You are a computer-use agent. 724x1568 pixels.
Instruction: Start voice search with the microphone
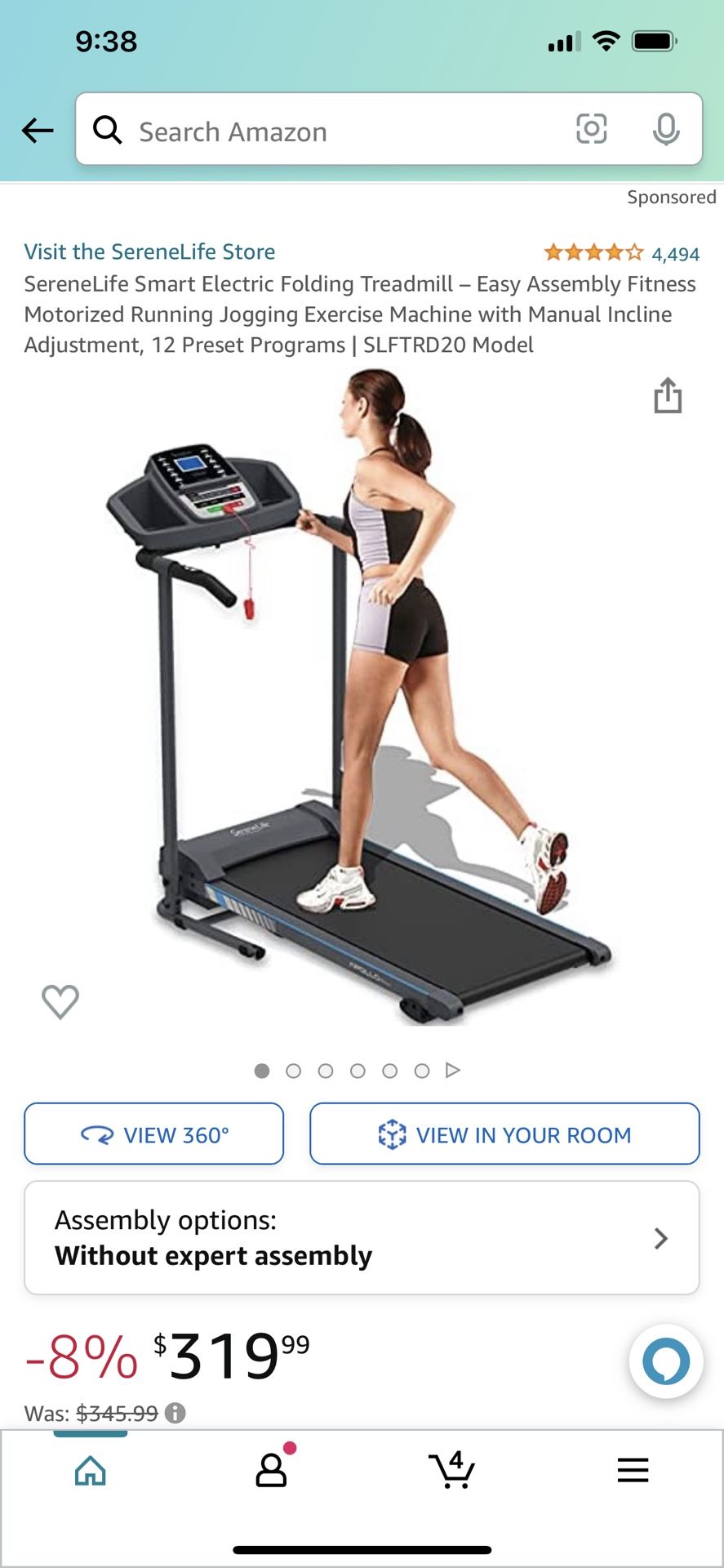pyautogui.click(x=666, y=129)
